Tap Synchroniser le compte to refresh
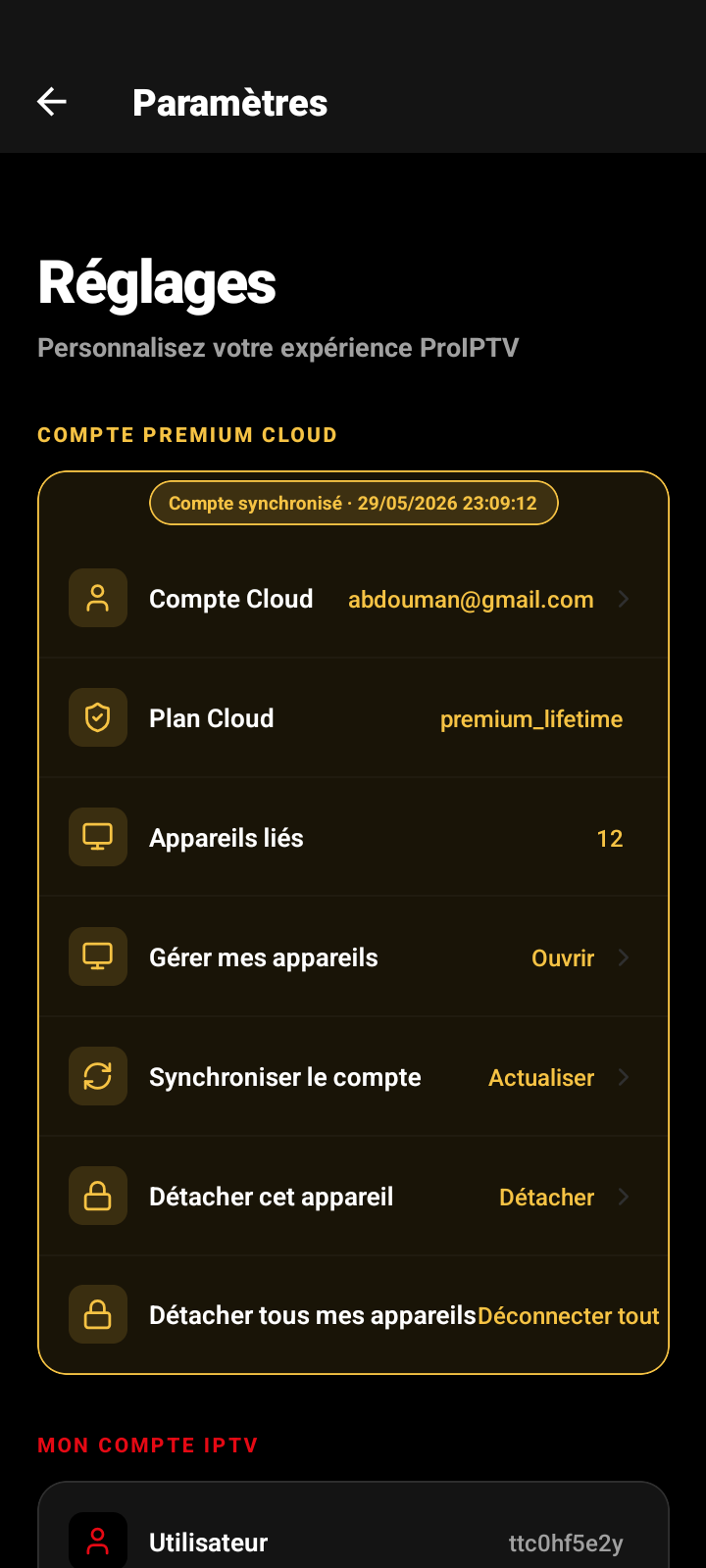Viewport: 706px width, 1568px height. [x=353, y=1076]
